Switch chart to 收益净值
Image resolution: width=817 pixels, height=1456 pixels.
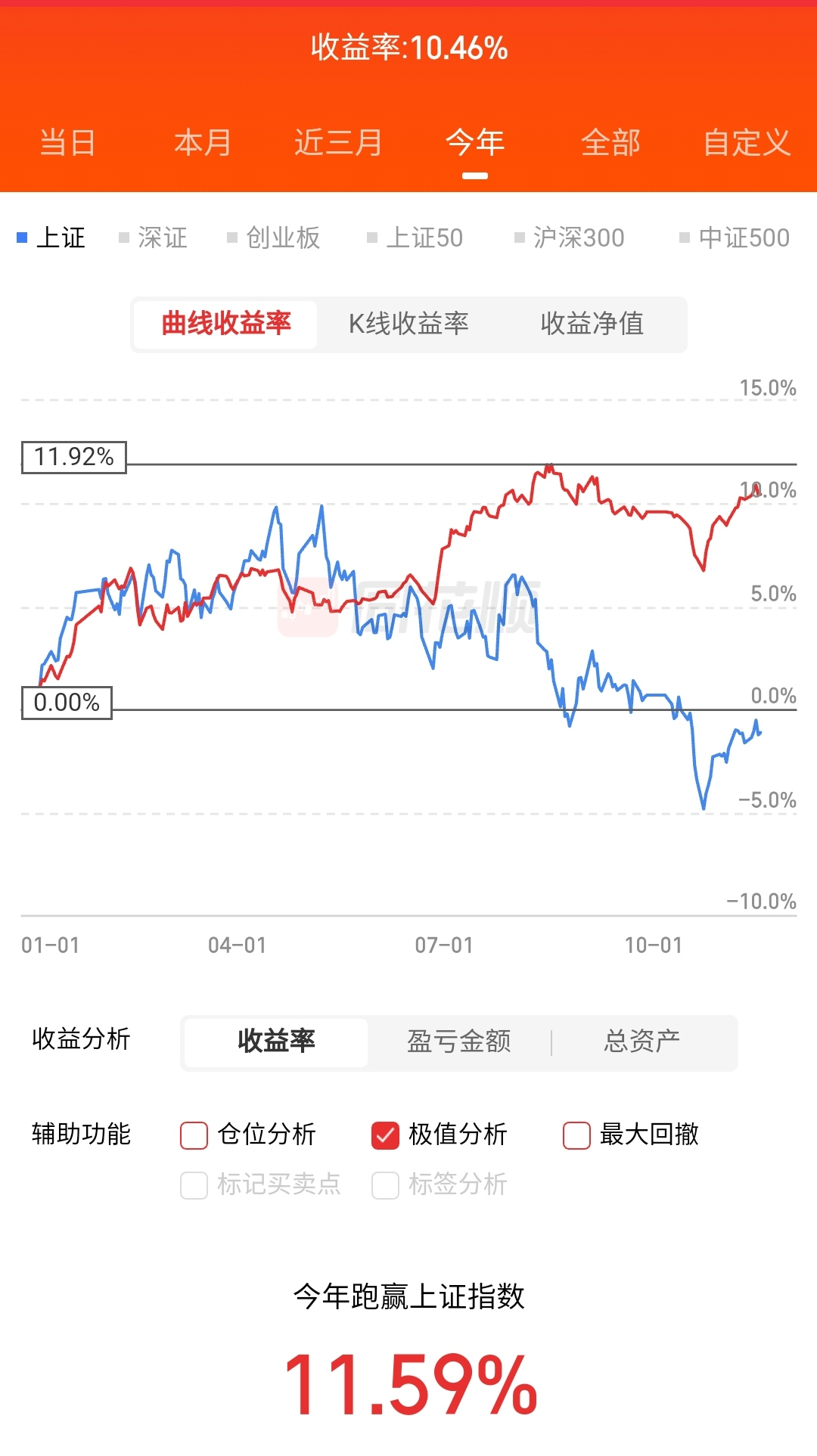tap(592, 324)
